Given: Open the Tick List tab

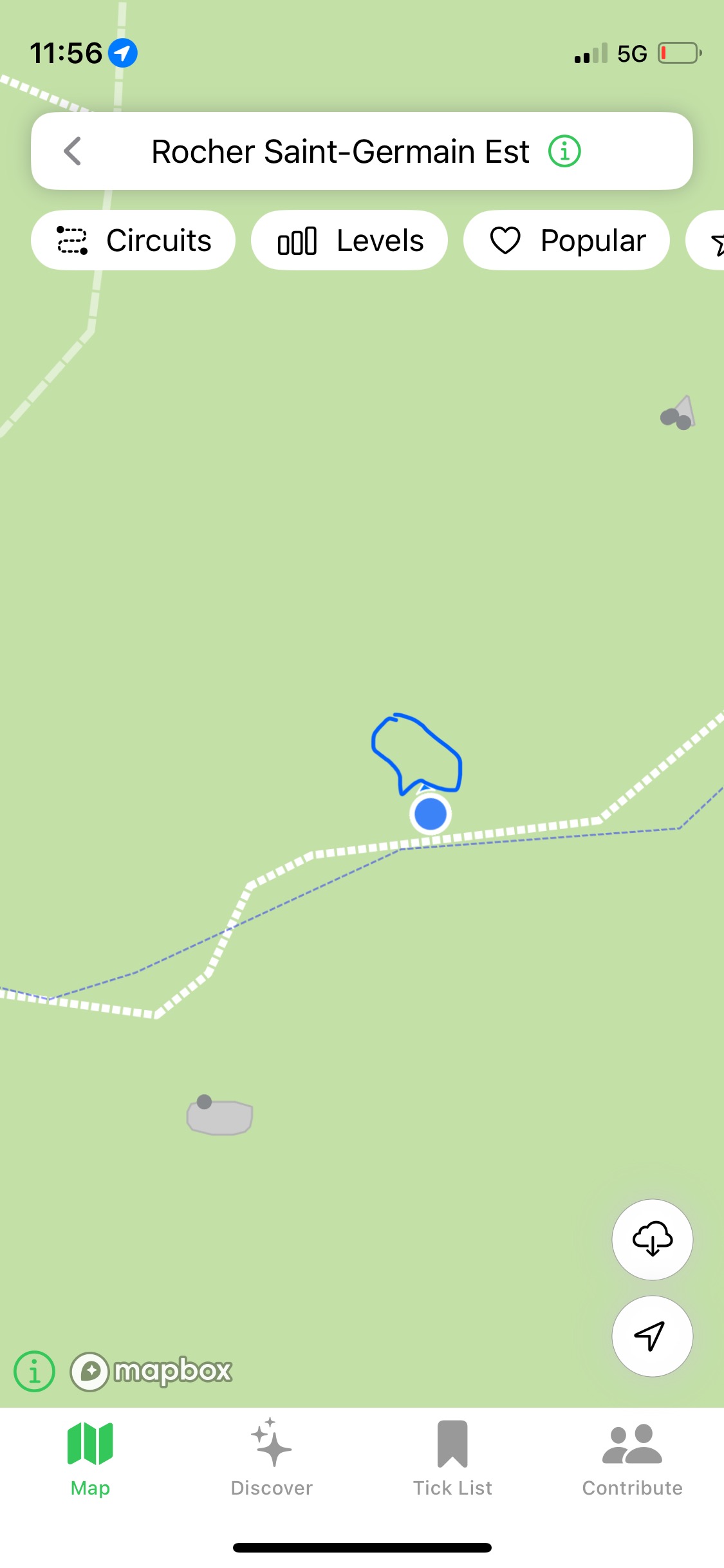Looking at the screenshot, I should point(452,1459).
